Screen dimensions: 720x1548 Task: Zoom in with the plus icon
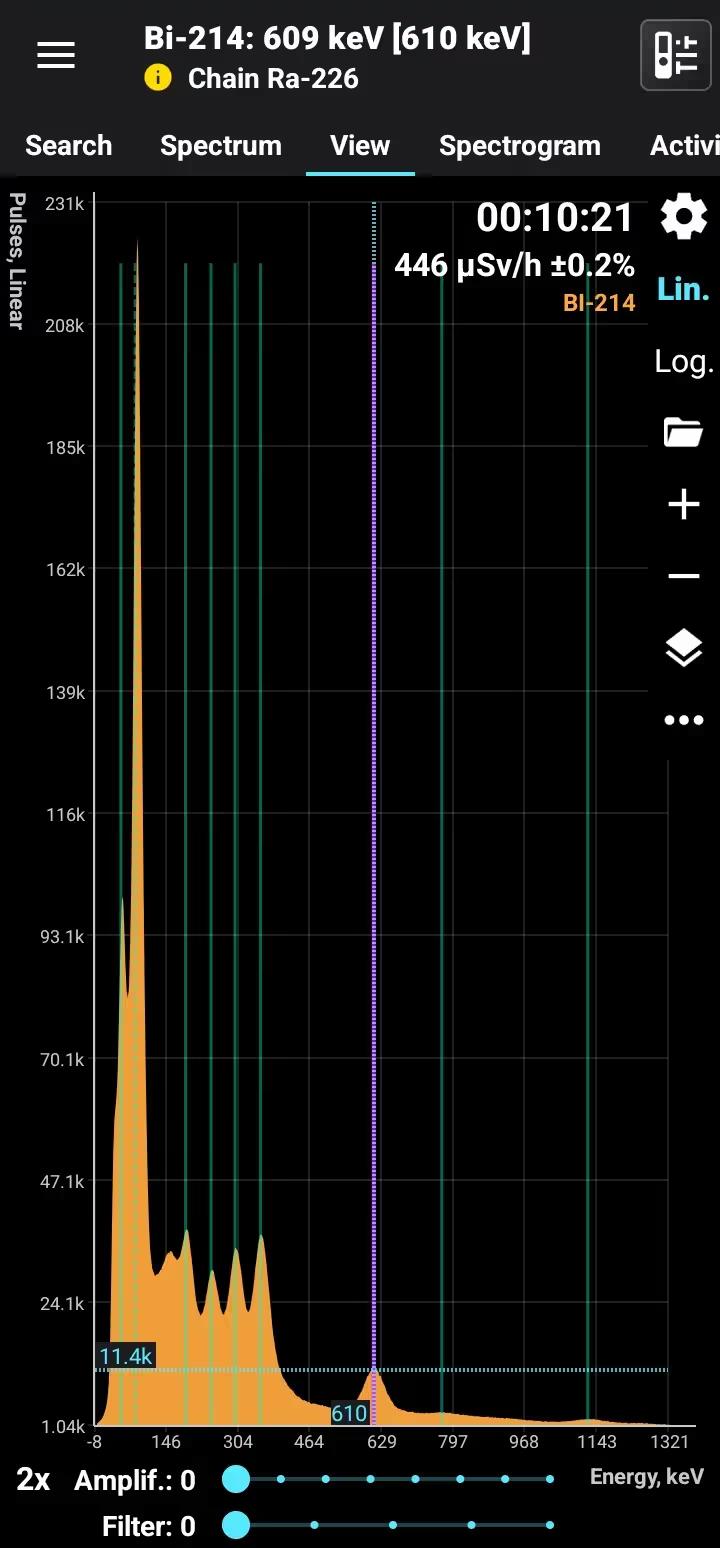(x=684, y=504)
